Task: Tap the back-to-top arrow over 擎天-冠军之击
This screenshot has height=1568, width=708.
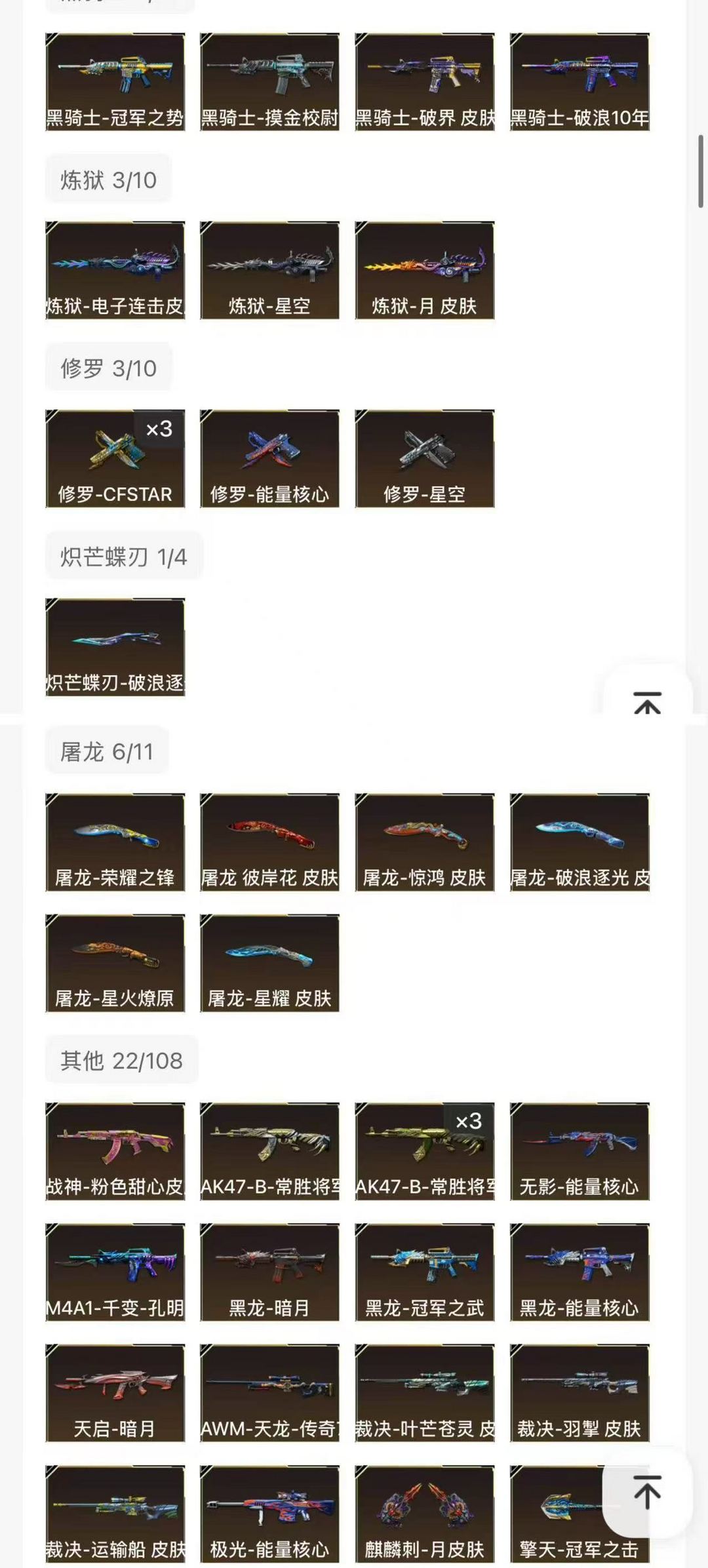Action: pyautogui.click(x=647, y=1492)
